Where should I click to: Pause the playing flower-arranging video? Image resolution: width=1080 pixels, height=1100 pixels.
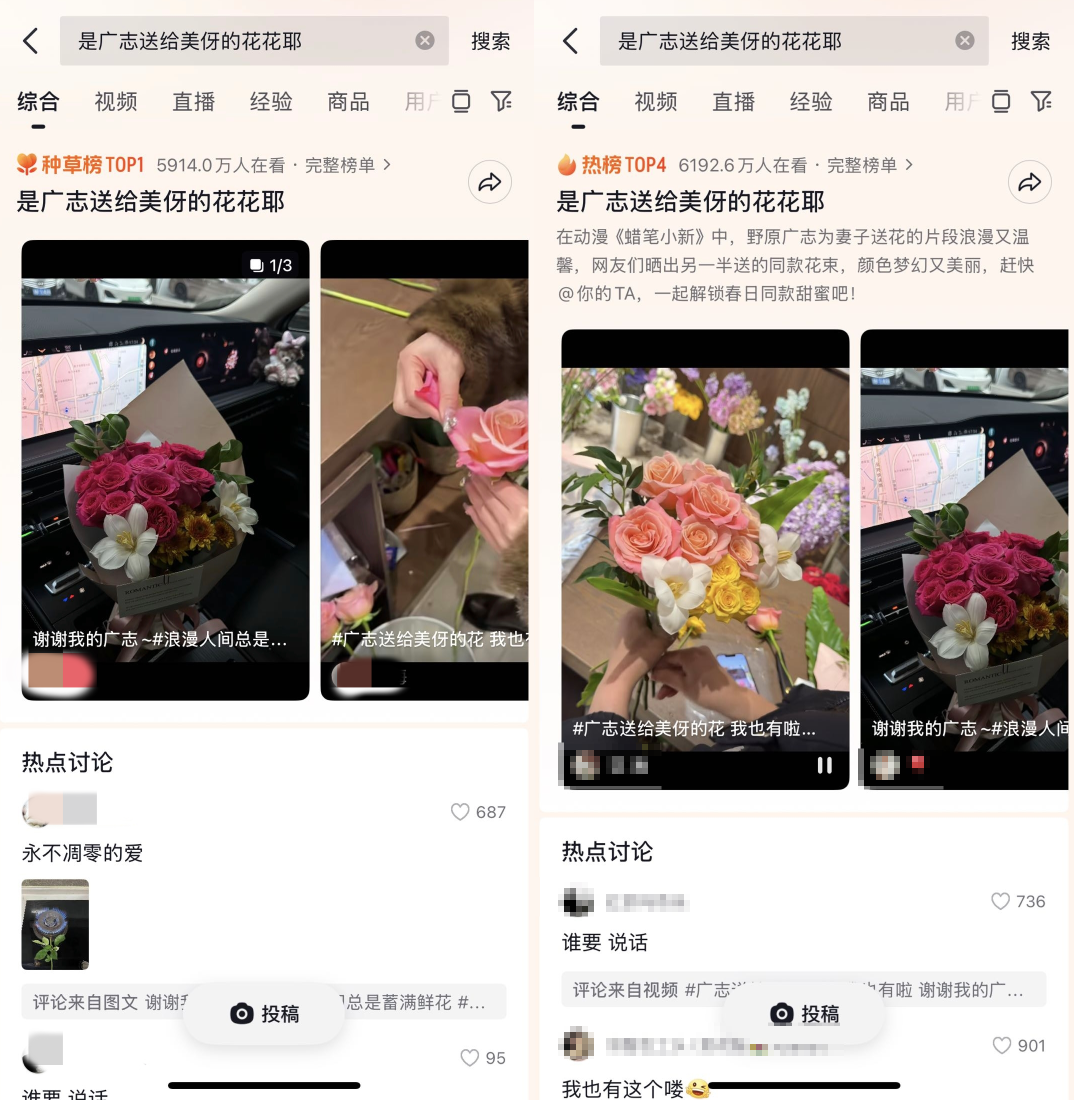coord(824,765)
